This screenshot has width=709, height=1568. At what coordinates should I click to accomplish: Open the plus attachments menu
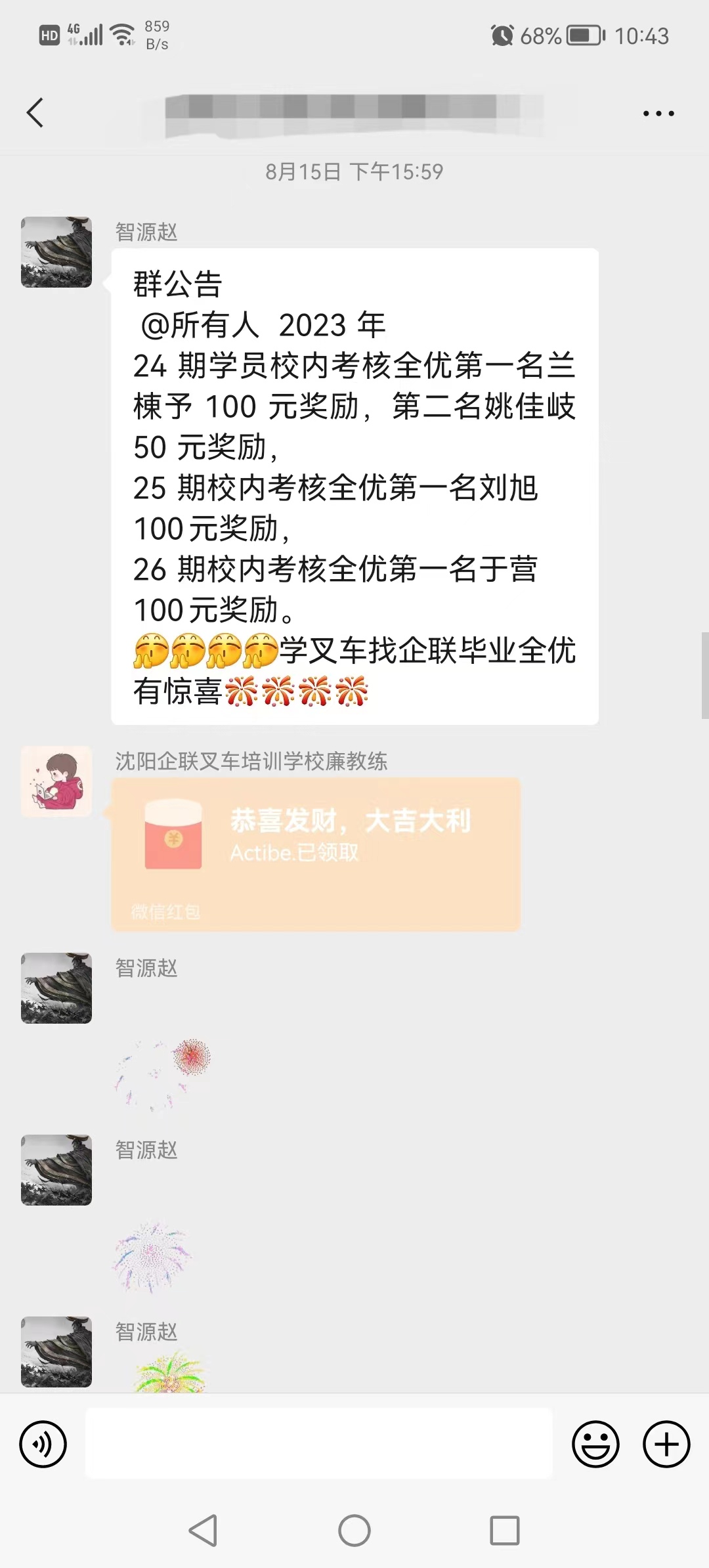pyautogui.click(x=666, y=1445)
